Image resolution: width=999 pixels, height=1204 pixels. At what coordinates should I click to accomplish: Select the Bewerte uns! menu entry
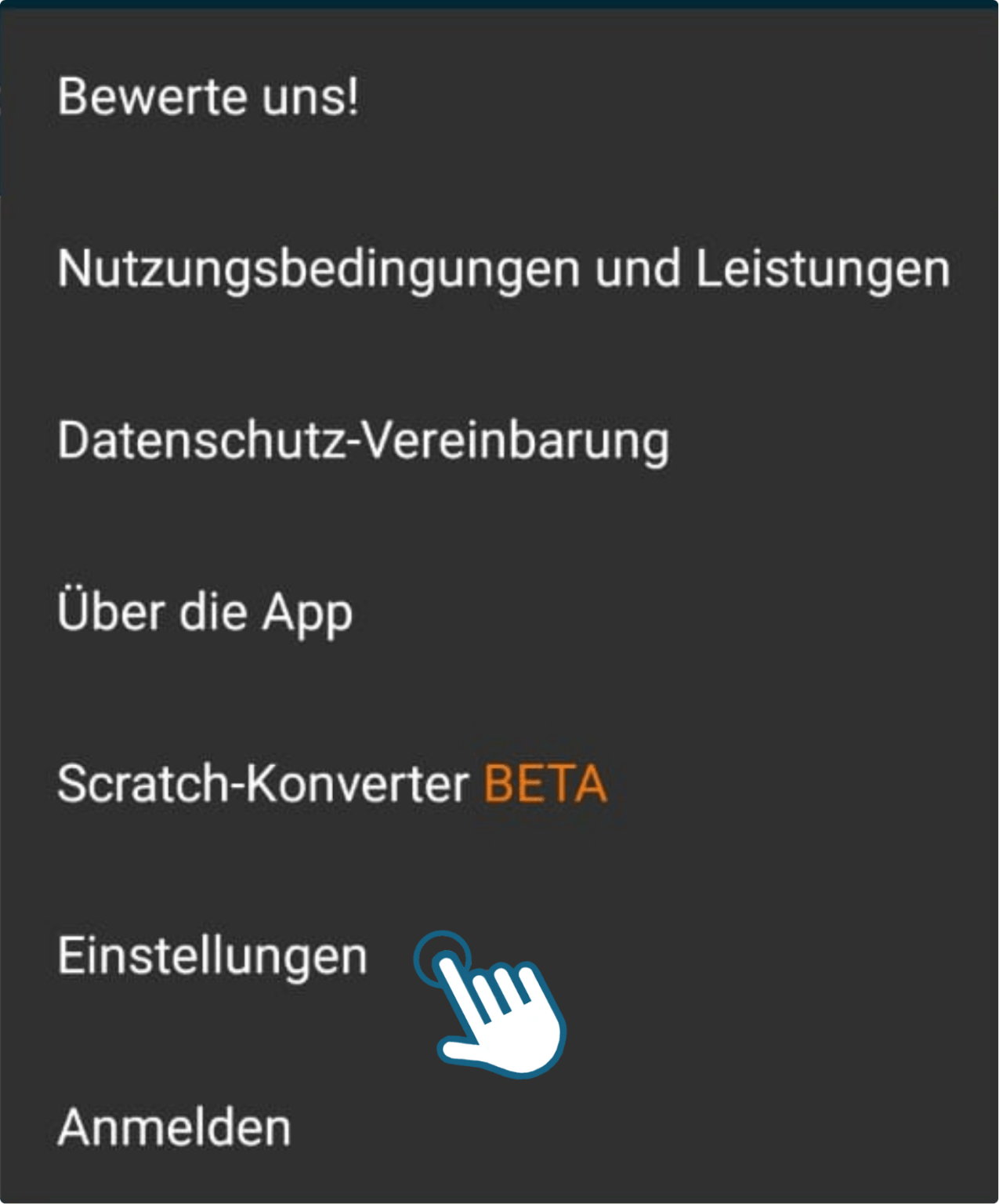pos(208,97)
